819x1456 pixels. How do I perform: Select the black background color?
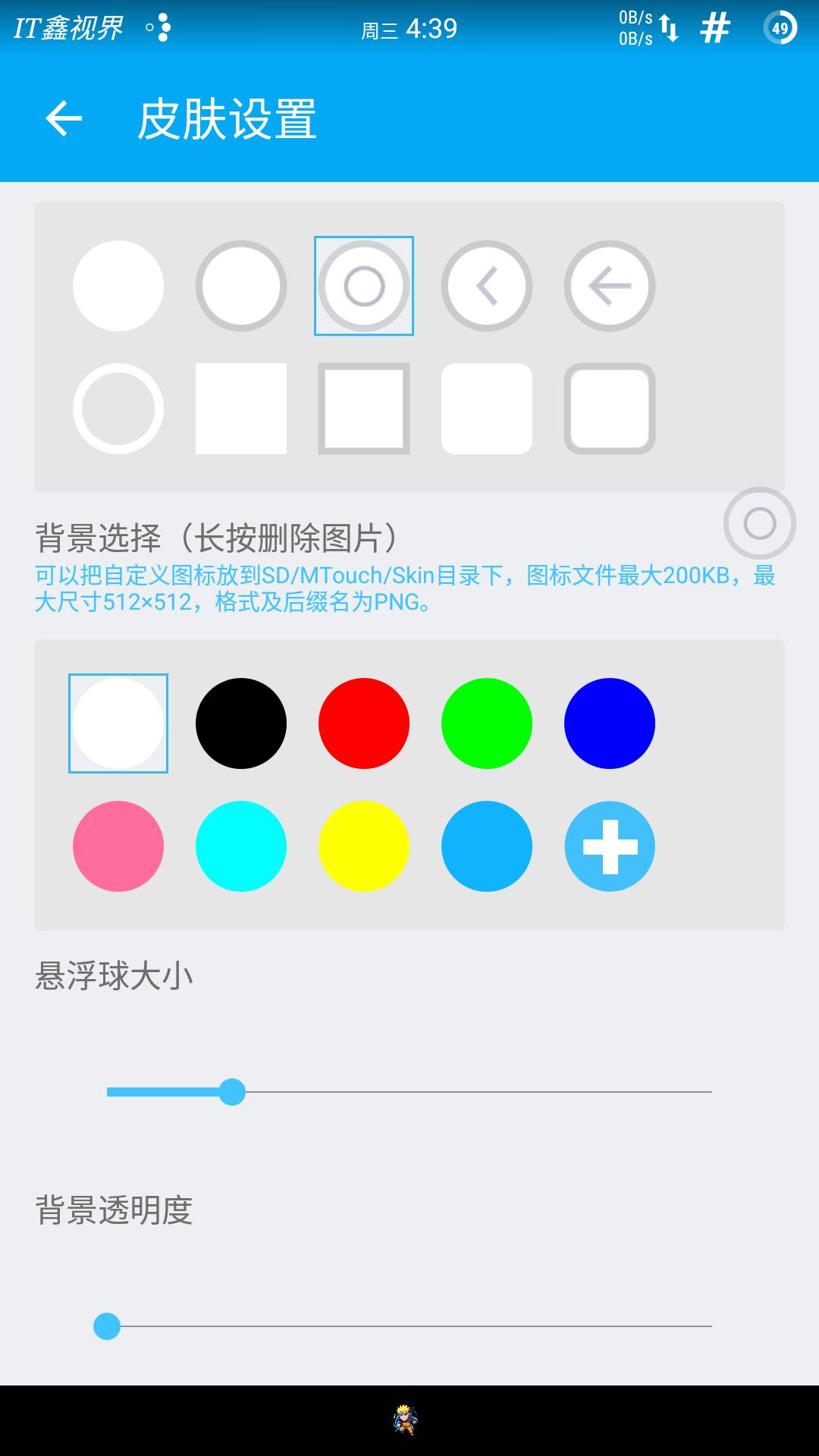pos(241,723)
